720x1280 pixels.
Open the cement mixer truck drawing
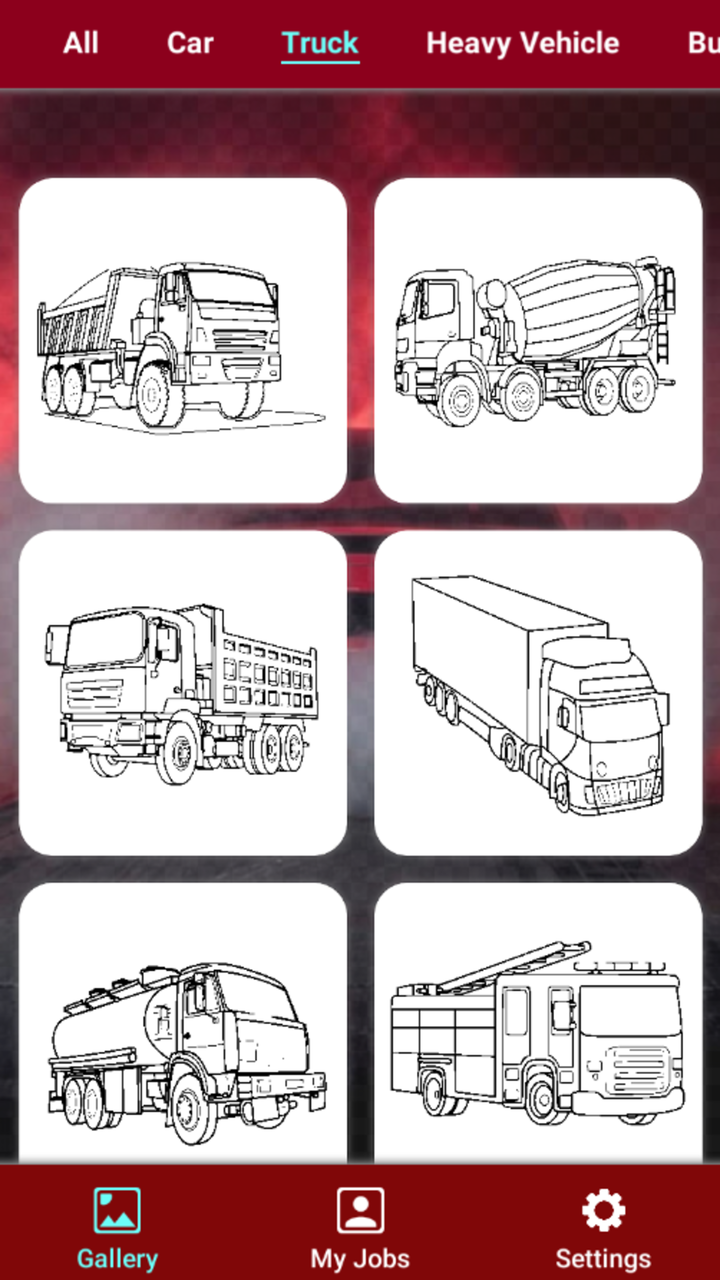click(x=538, y=340)
